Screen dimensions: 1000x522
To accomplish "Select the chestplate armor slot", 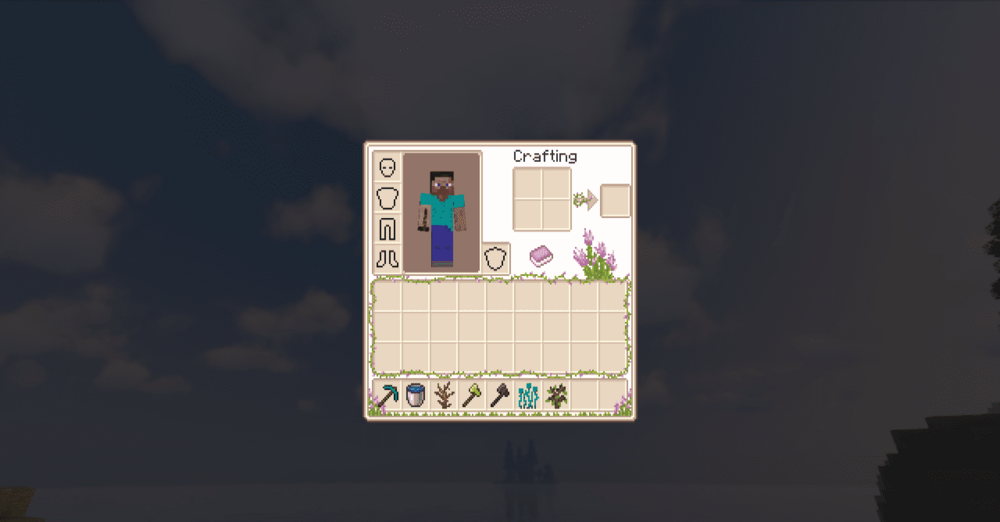I will tap(387, 197).
